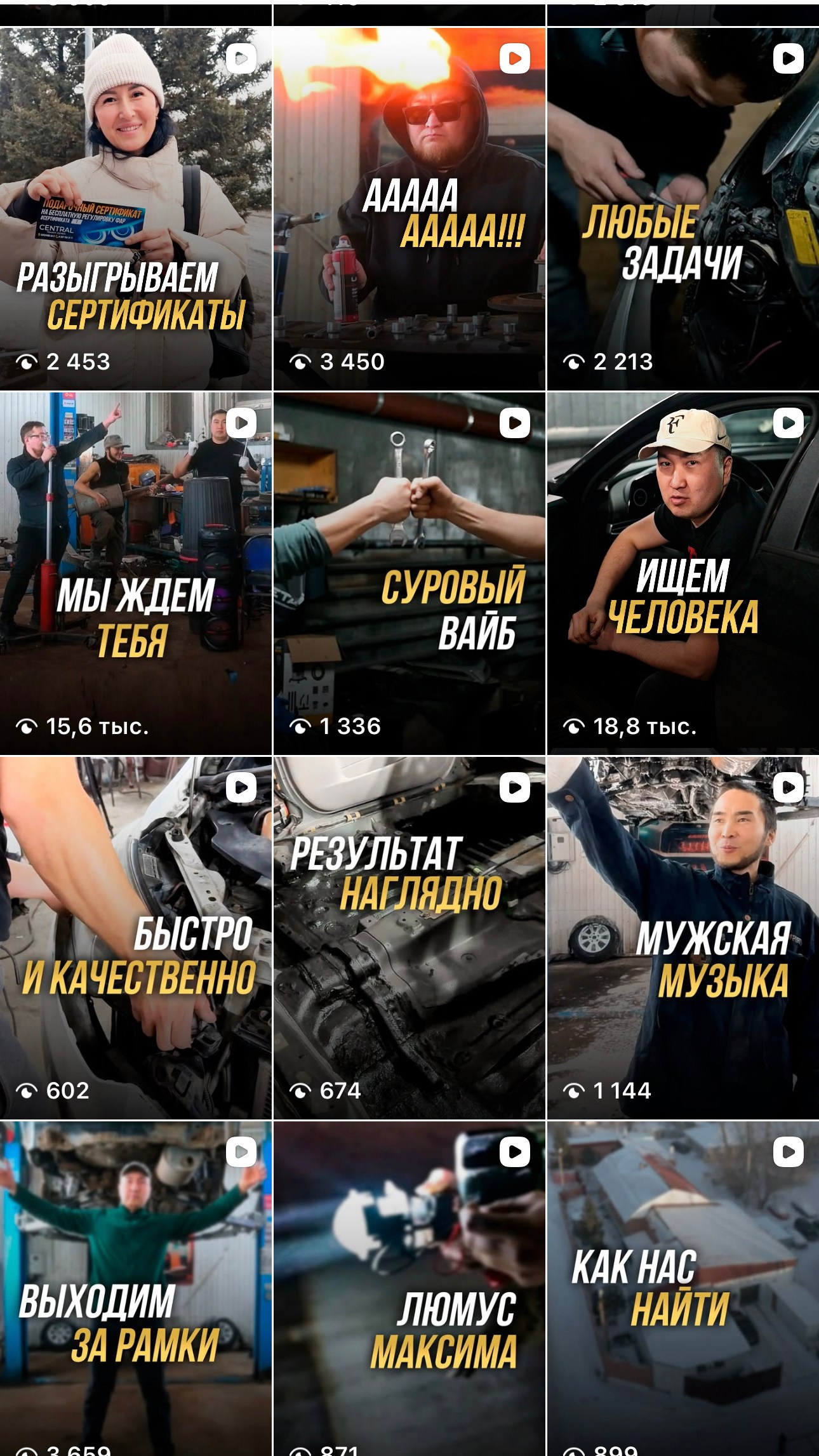The height and width of the screenshot is (1456, 819).
Task: Play the 'ААААА ААААА!!!' reel
Action: pos(409,209)
